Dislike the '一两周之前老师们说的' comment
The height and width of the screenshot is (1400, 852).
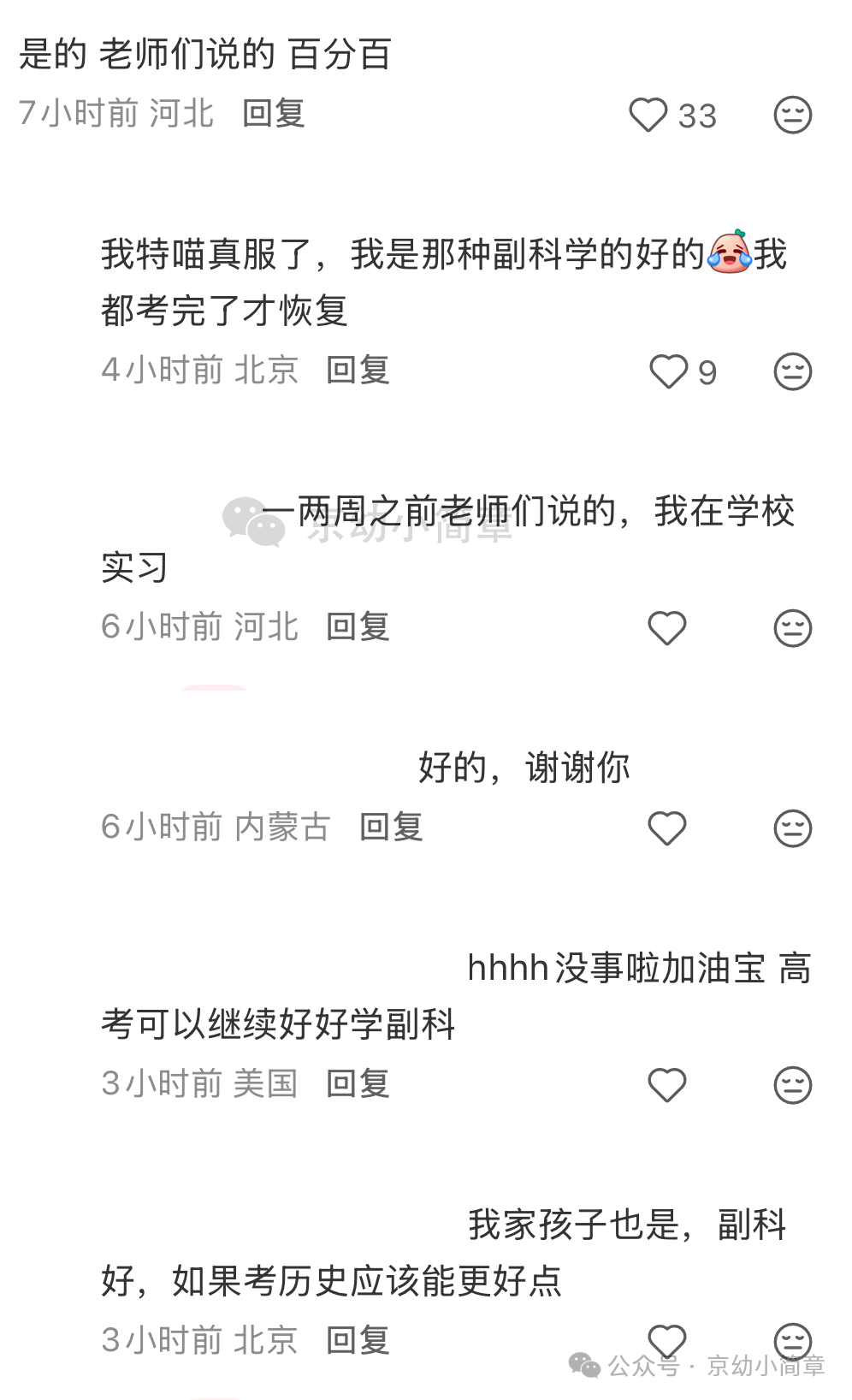(792, 628)
